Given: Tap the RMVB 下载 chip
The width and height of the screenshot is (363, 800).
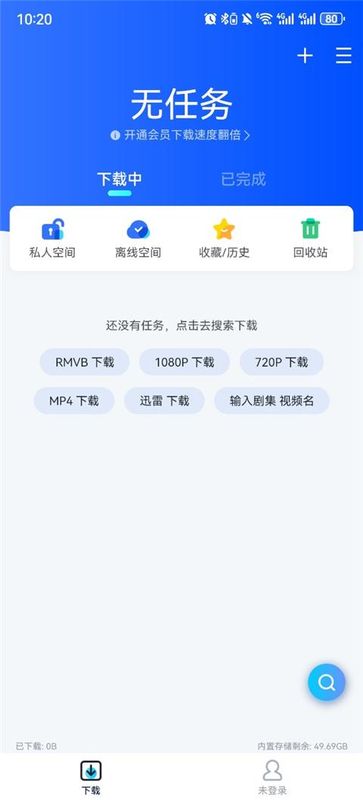Looking at the screenshot, I should (85, 362).
